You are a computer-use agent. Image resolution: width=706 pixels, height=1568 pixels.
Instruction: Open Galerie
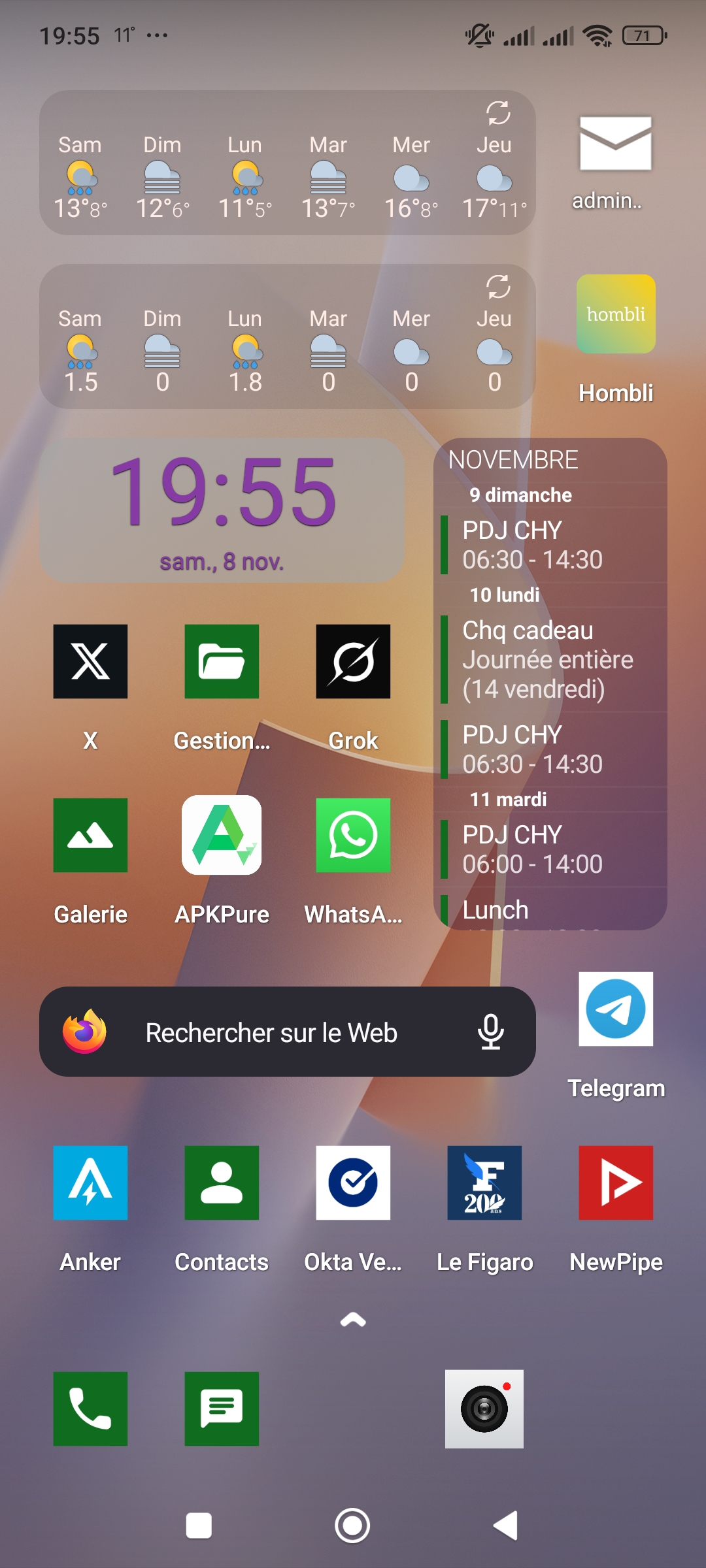[x=90, y=836]
